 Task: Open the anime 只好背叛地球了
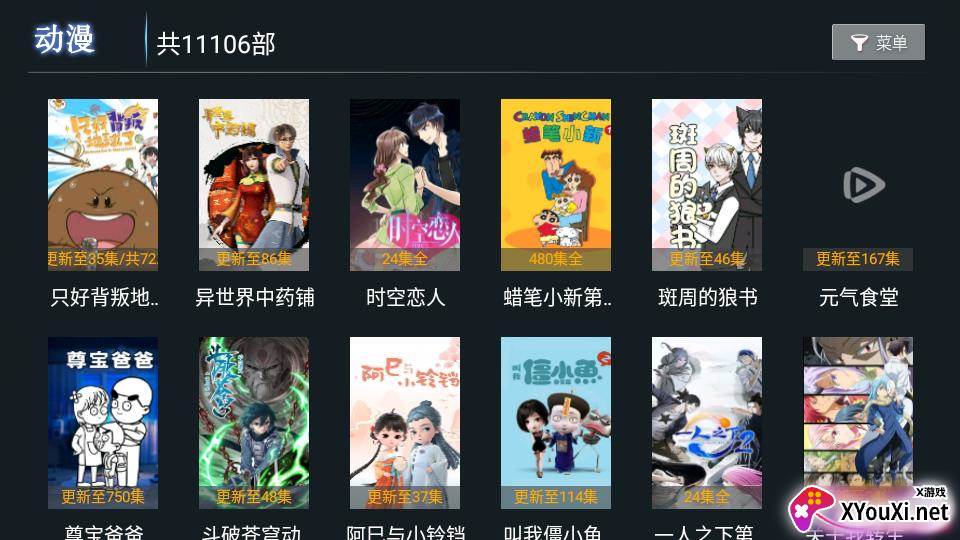(103, 185)
